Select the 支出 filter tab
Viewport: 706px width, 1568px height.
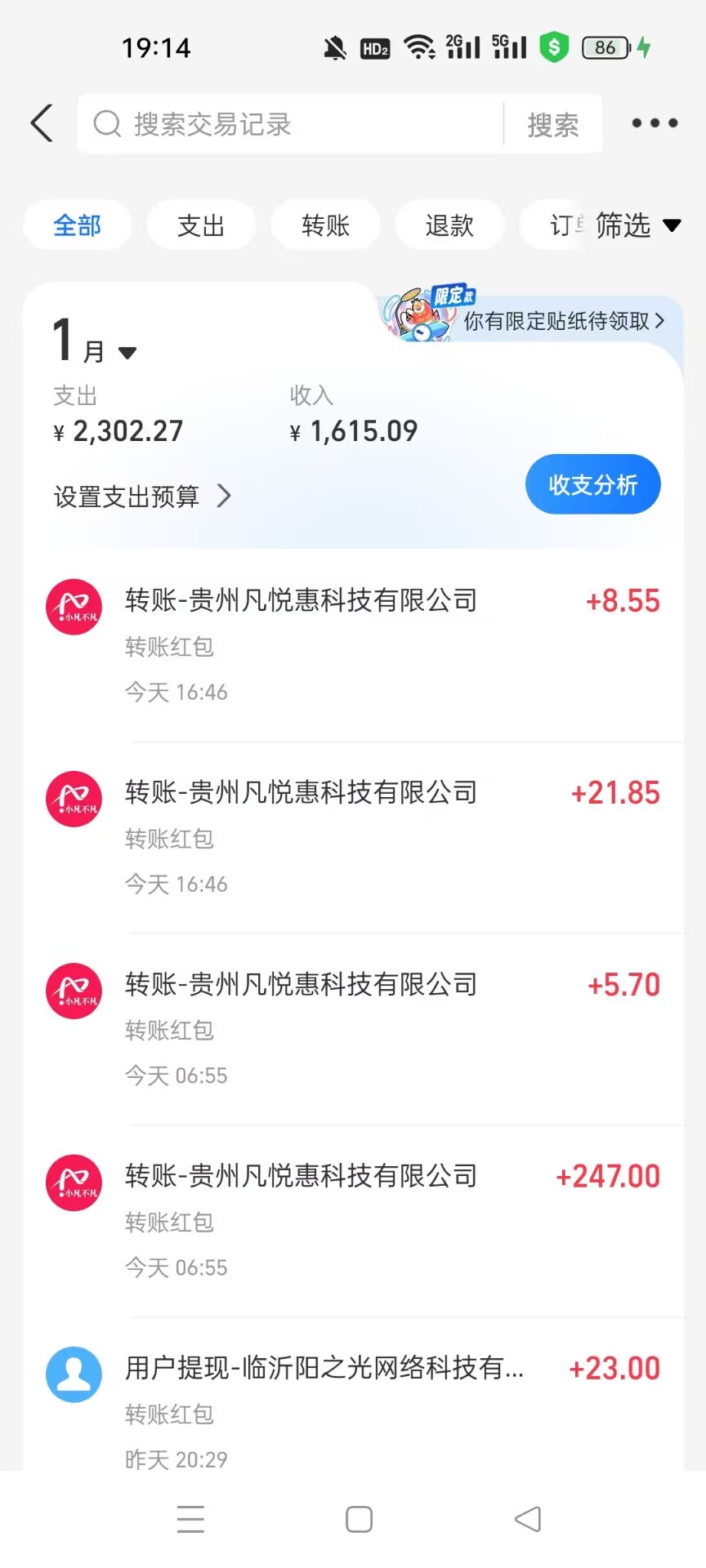[201, 225]
